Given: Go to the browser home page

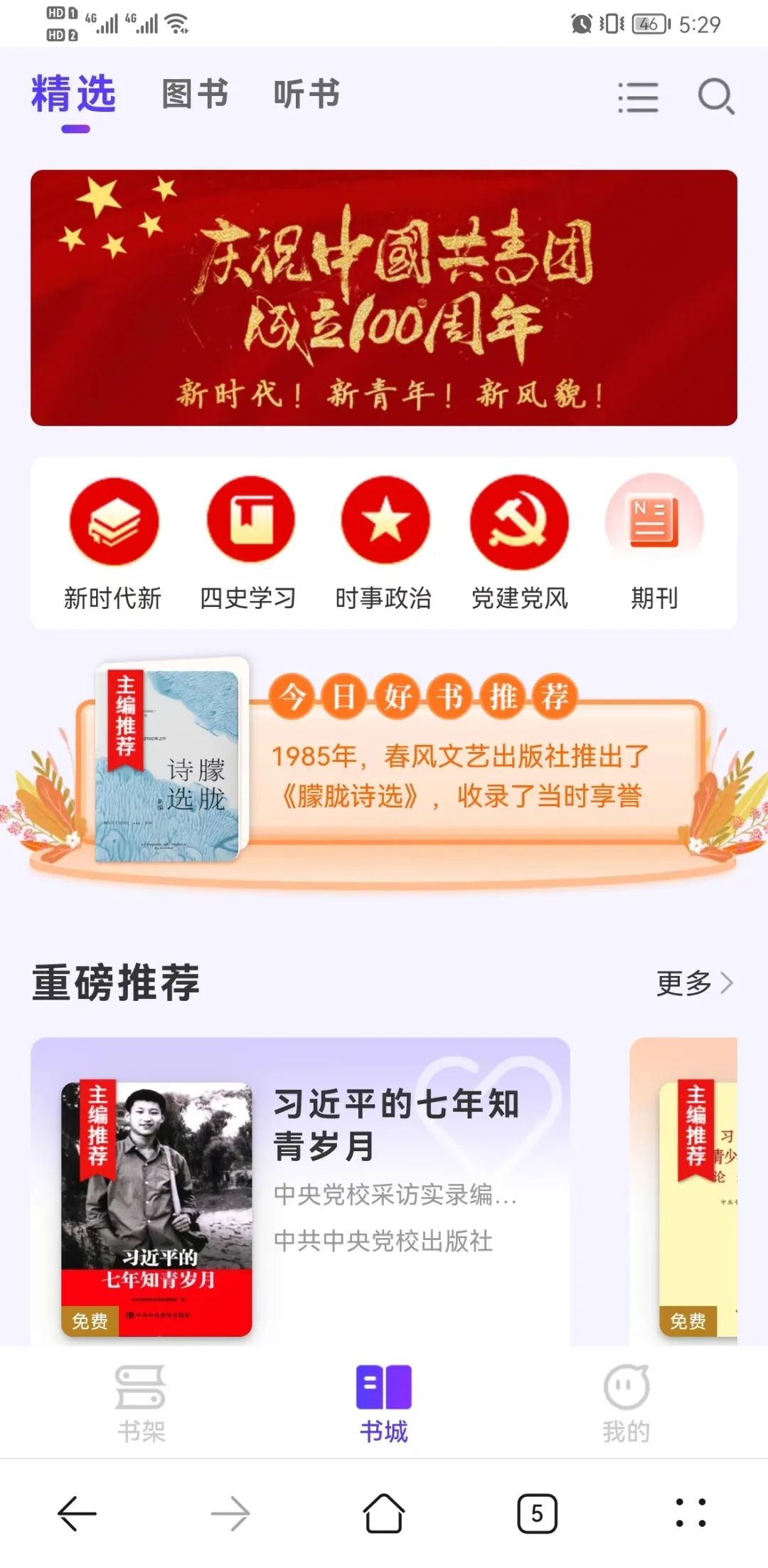Looking at the screenshot, I should [384, 1513].
